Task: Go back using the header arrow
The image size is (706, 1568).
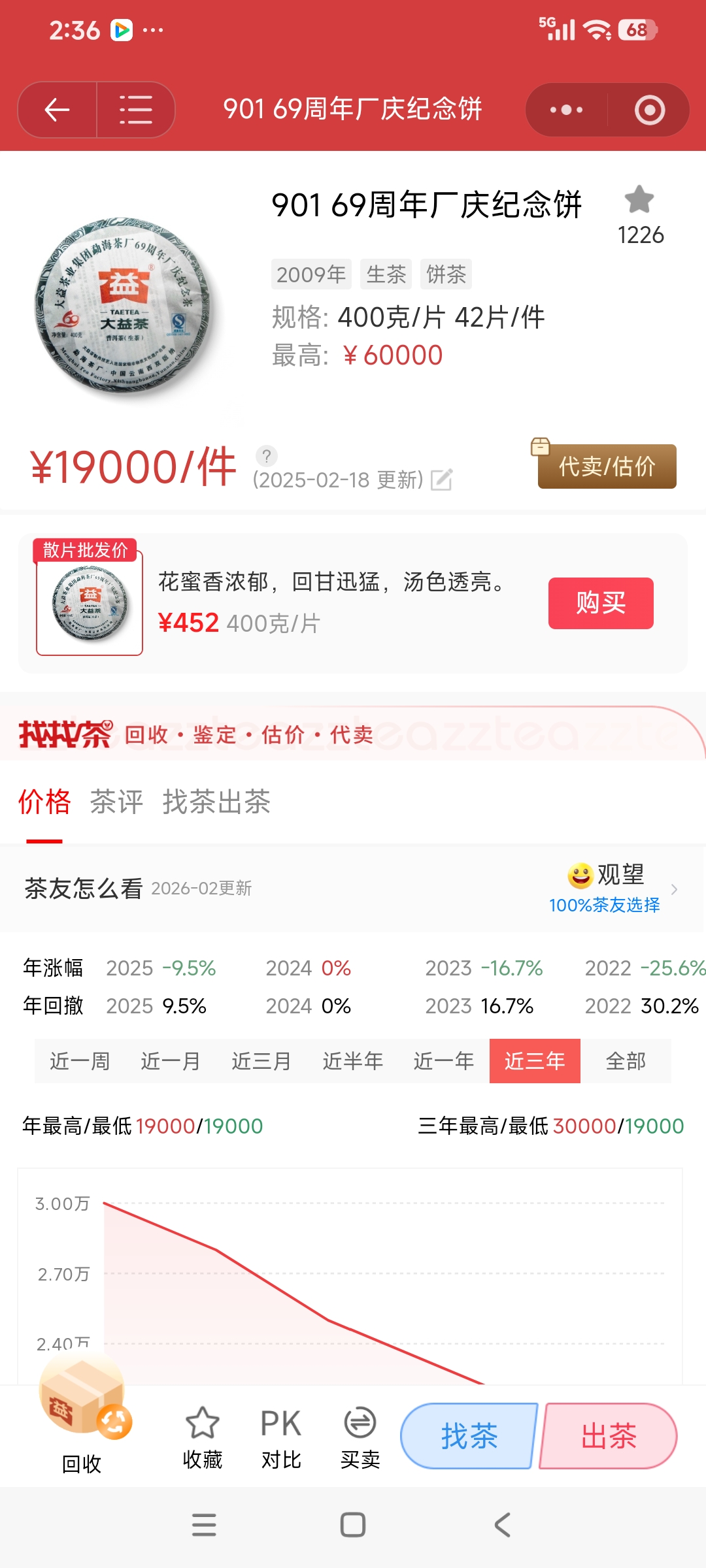Action: coord(58,110)
